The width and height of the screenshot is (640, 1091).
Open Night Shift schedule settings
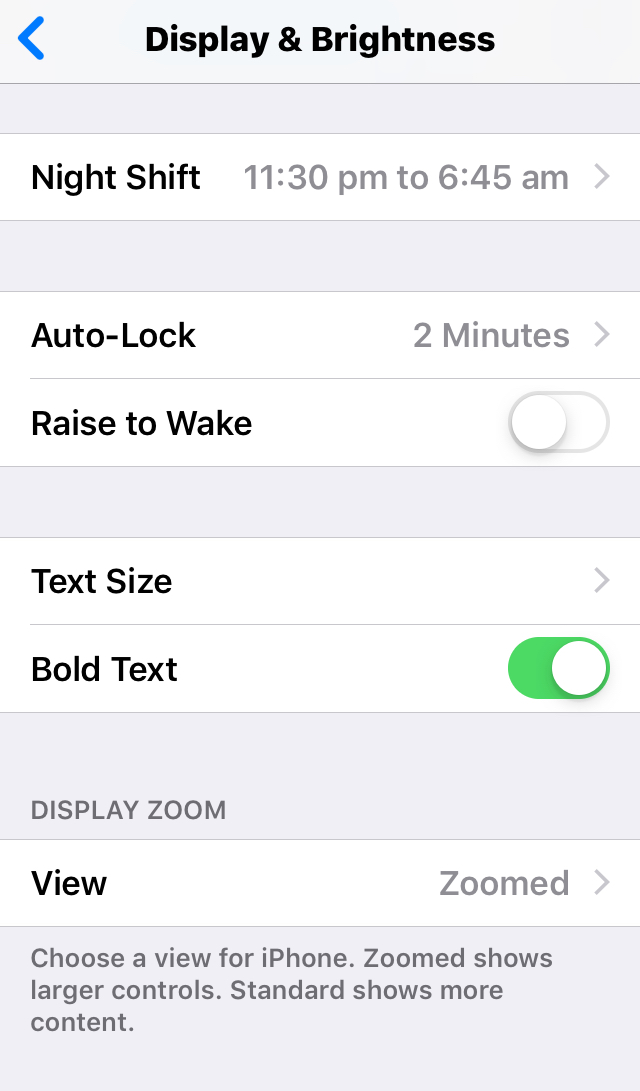point(320,178)
